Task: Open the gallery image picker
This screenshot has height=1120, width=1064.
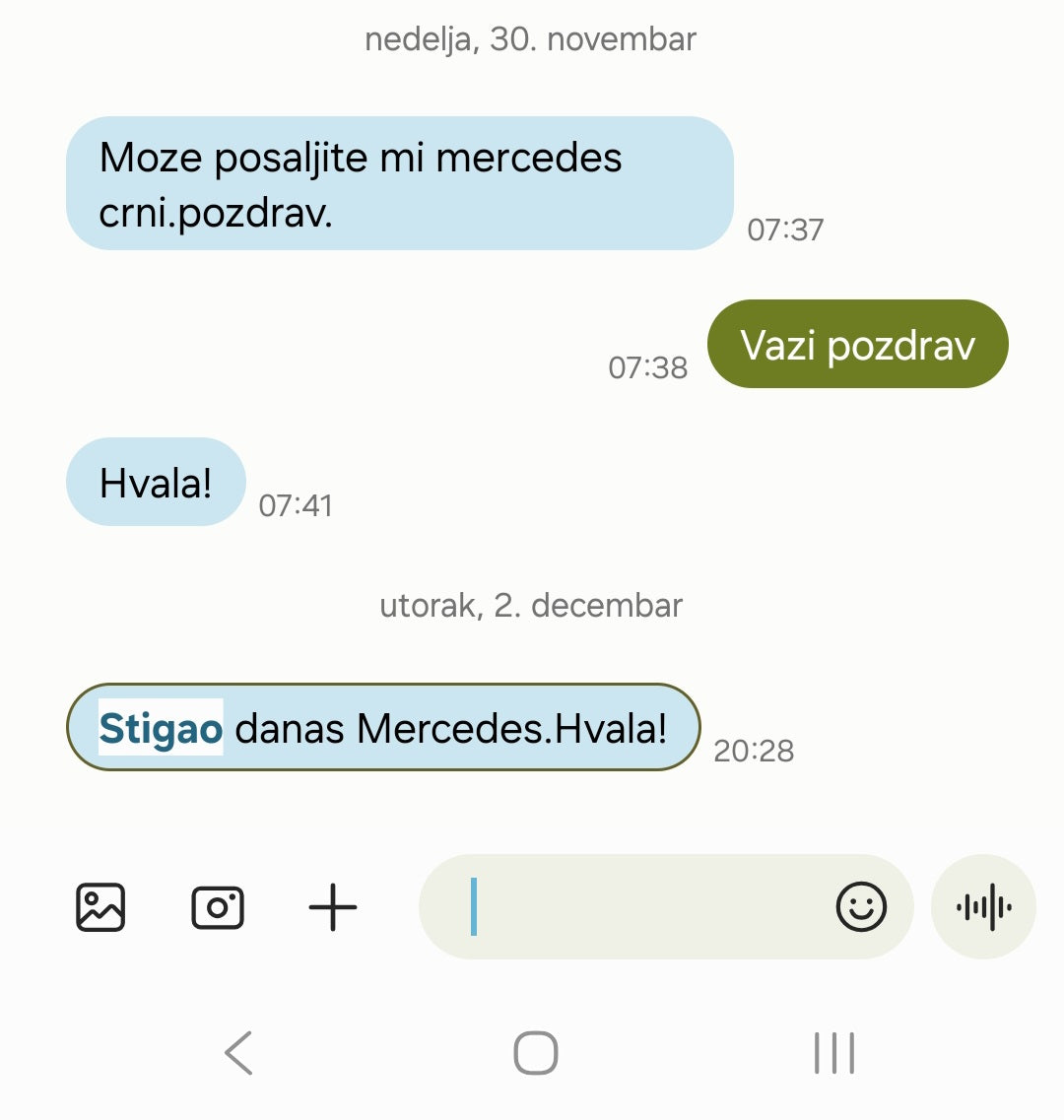Action: (x=100, y=907)
